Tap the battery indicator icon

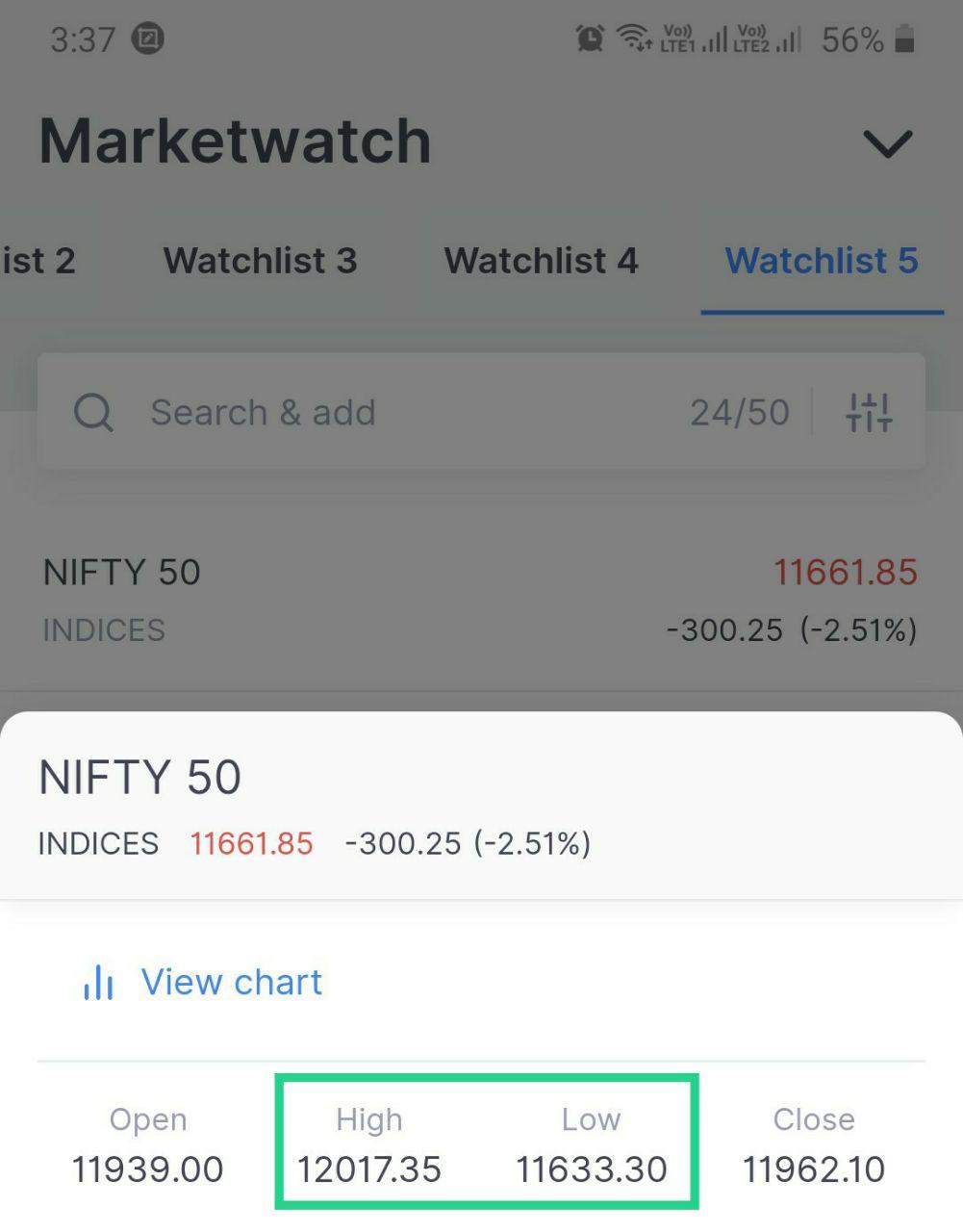[x=904, y=38]
